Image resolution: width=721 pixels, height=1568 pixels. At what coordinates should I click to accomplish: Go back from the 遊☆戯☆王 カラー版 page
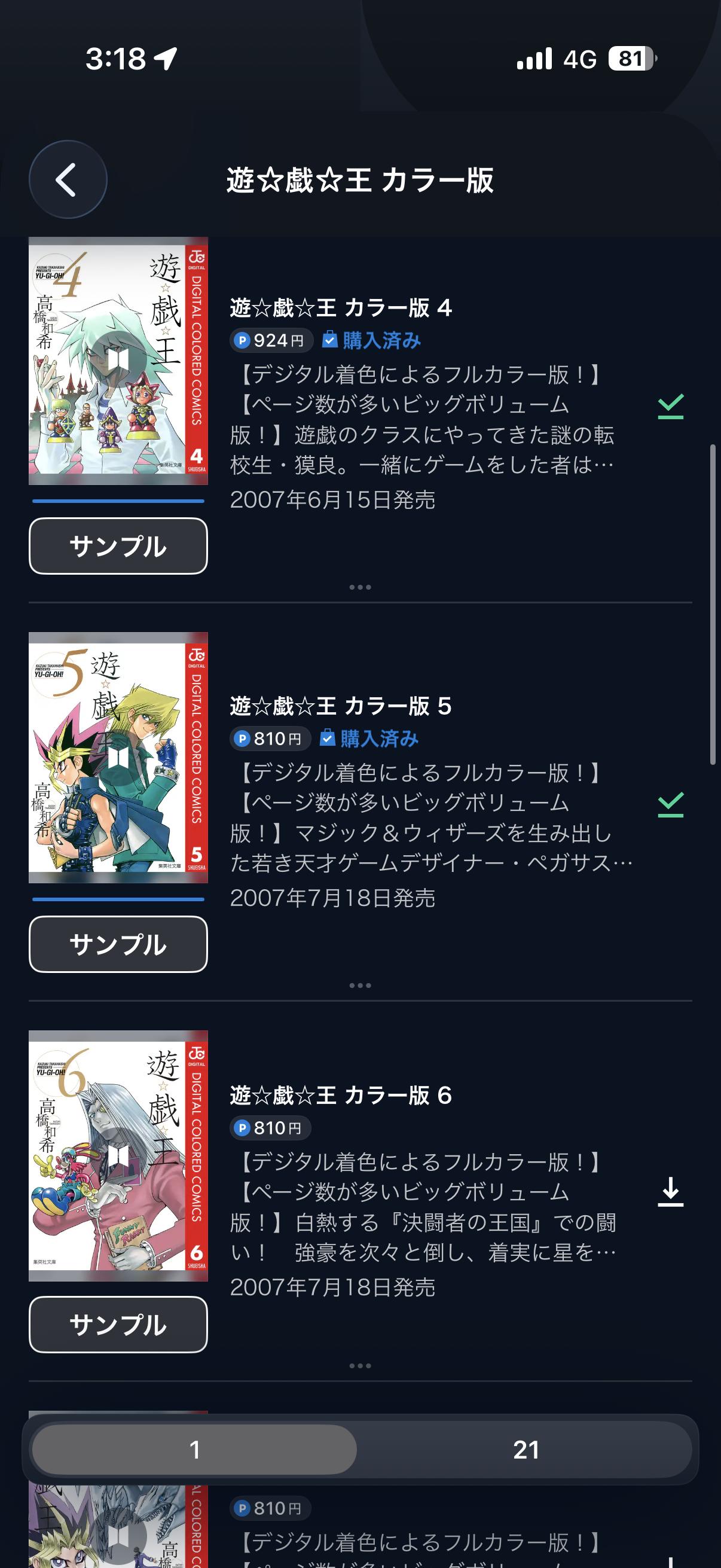[x=68, y=179]
